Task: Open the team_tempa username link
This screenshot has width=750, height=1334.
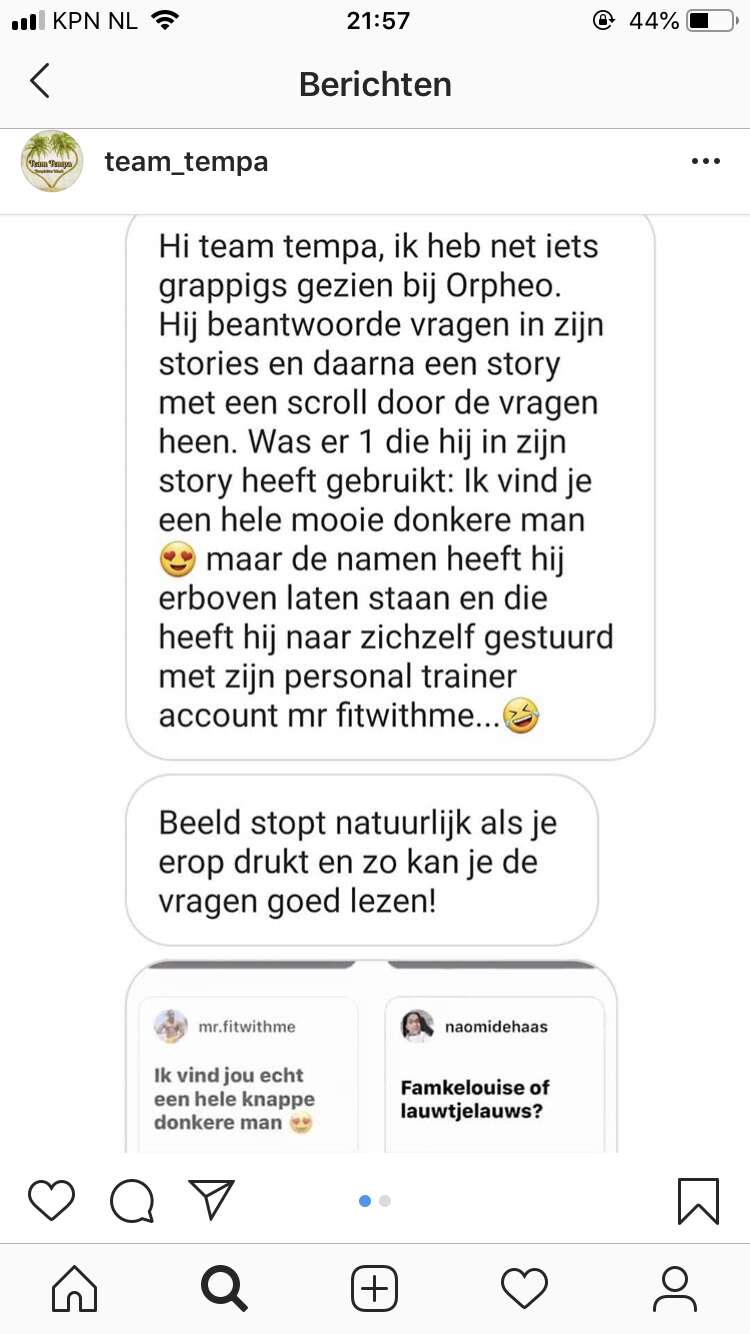Action: point(186,161)
